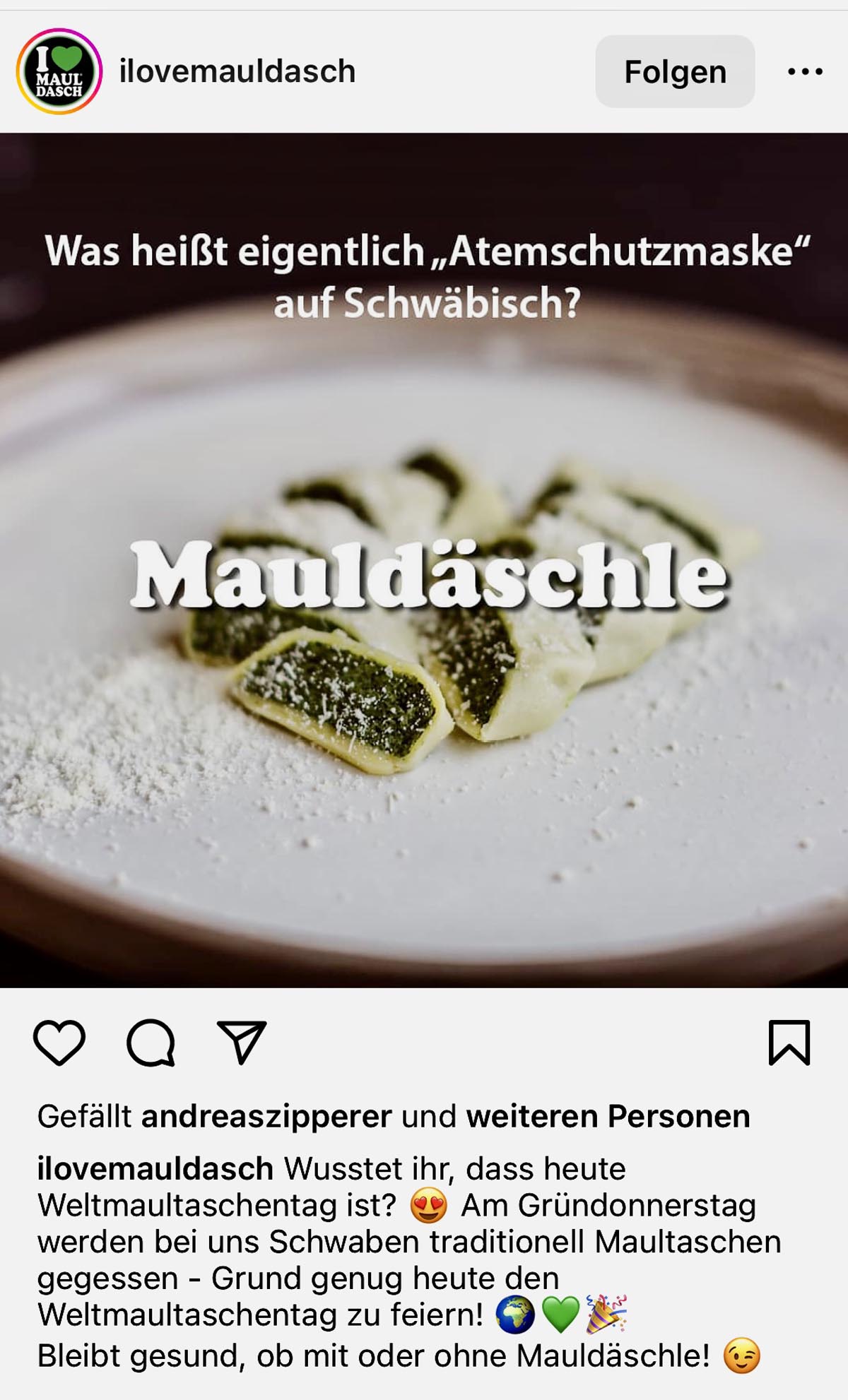Like this post with the heart
This screenshot has height=1400, width=848.
59,1043
